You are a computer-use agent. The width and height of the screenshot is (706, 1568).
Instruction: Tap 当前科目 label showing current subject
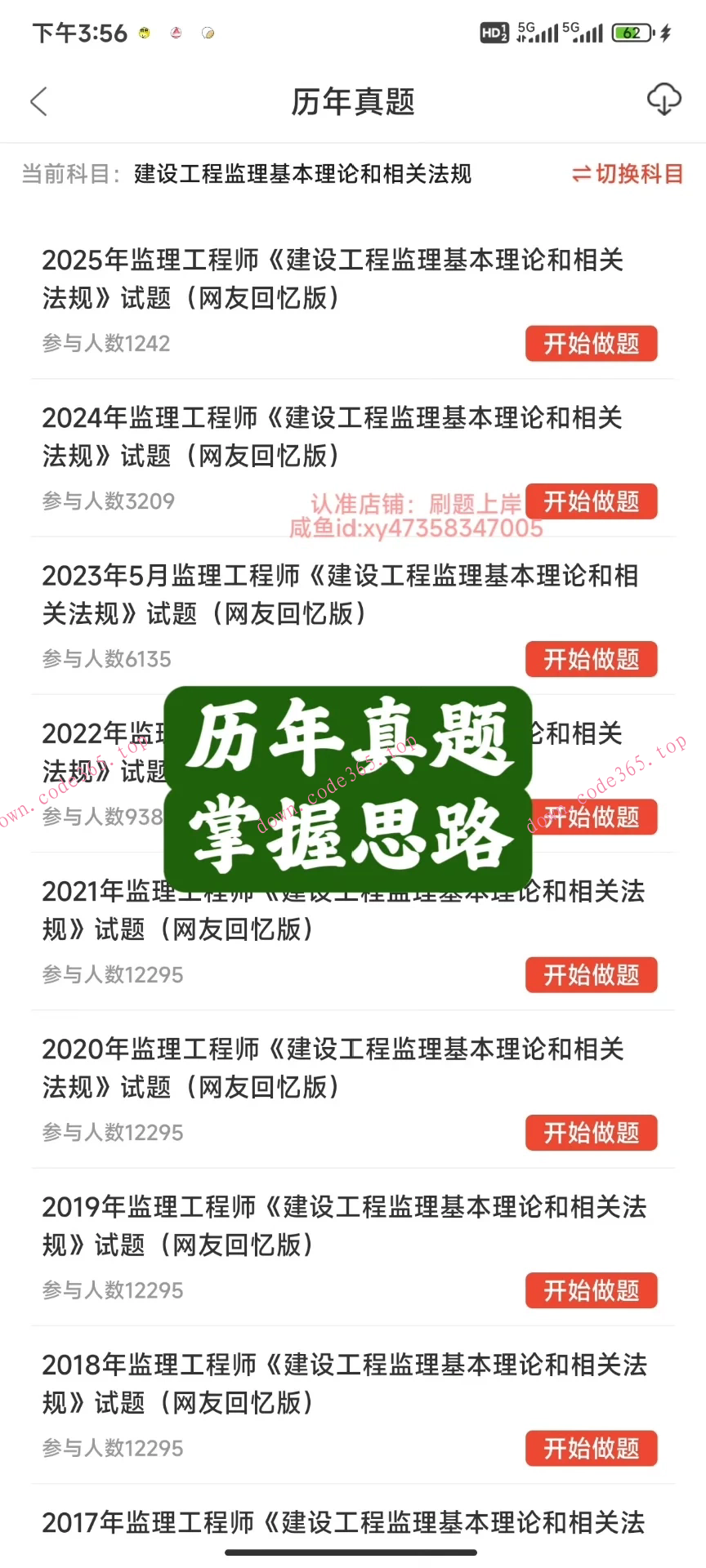[67, 174]
